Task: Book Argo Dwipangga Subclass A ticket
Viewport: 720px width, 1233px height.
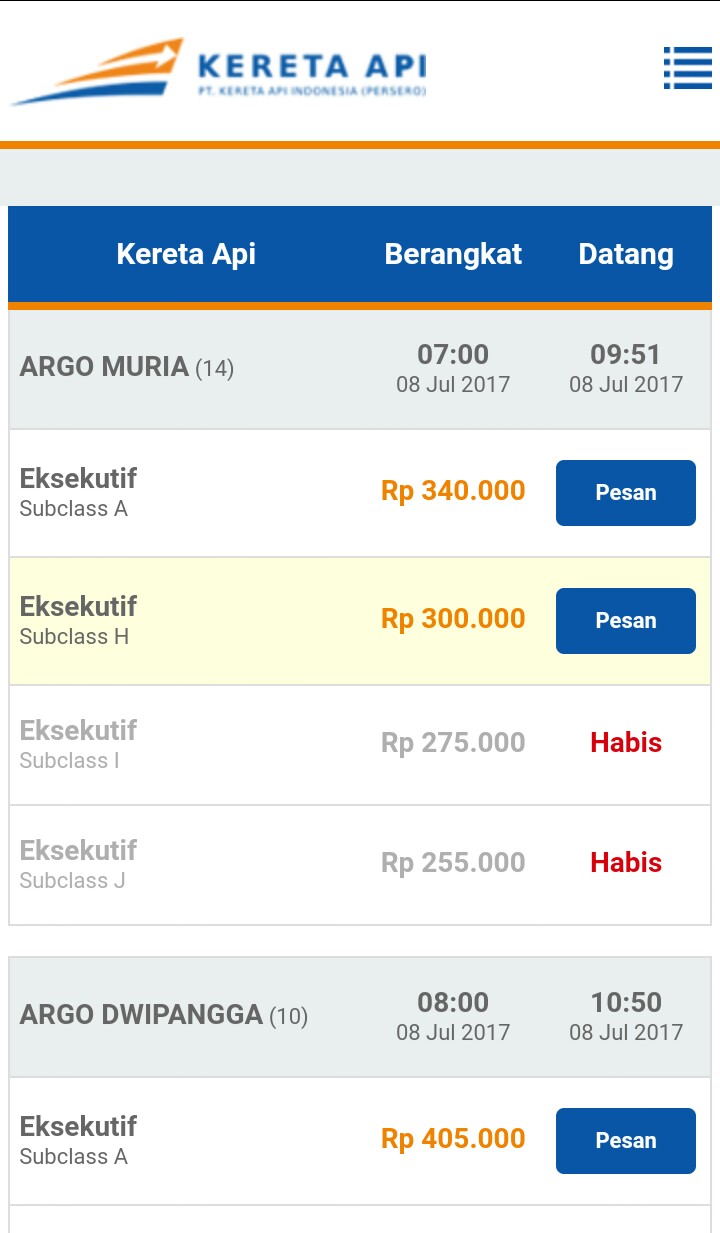Action: [x=625, y=1141]
